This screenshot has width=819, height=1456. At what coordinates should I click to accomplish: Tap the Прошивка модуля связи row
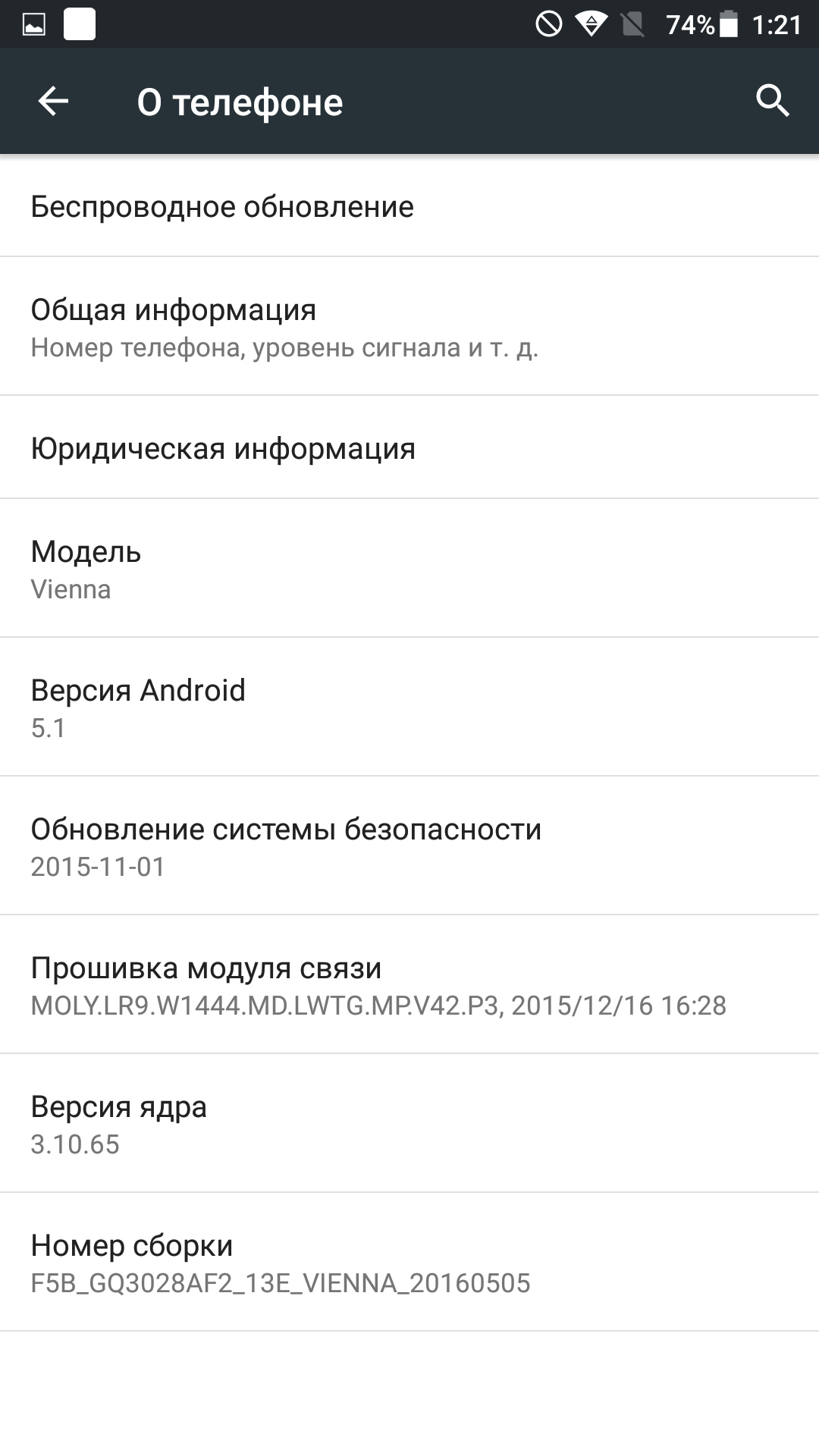(x=409, y=984)
